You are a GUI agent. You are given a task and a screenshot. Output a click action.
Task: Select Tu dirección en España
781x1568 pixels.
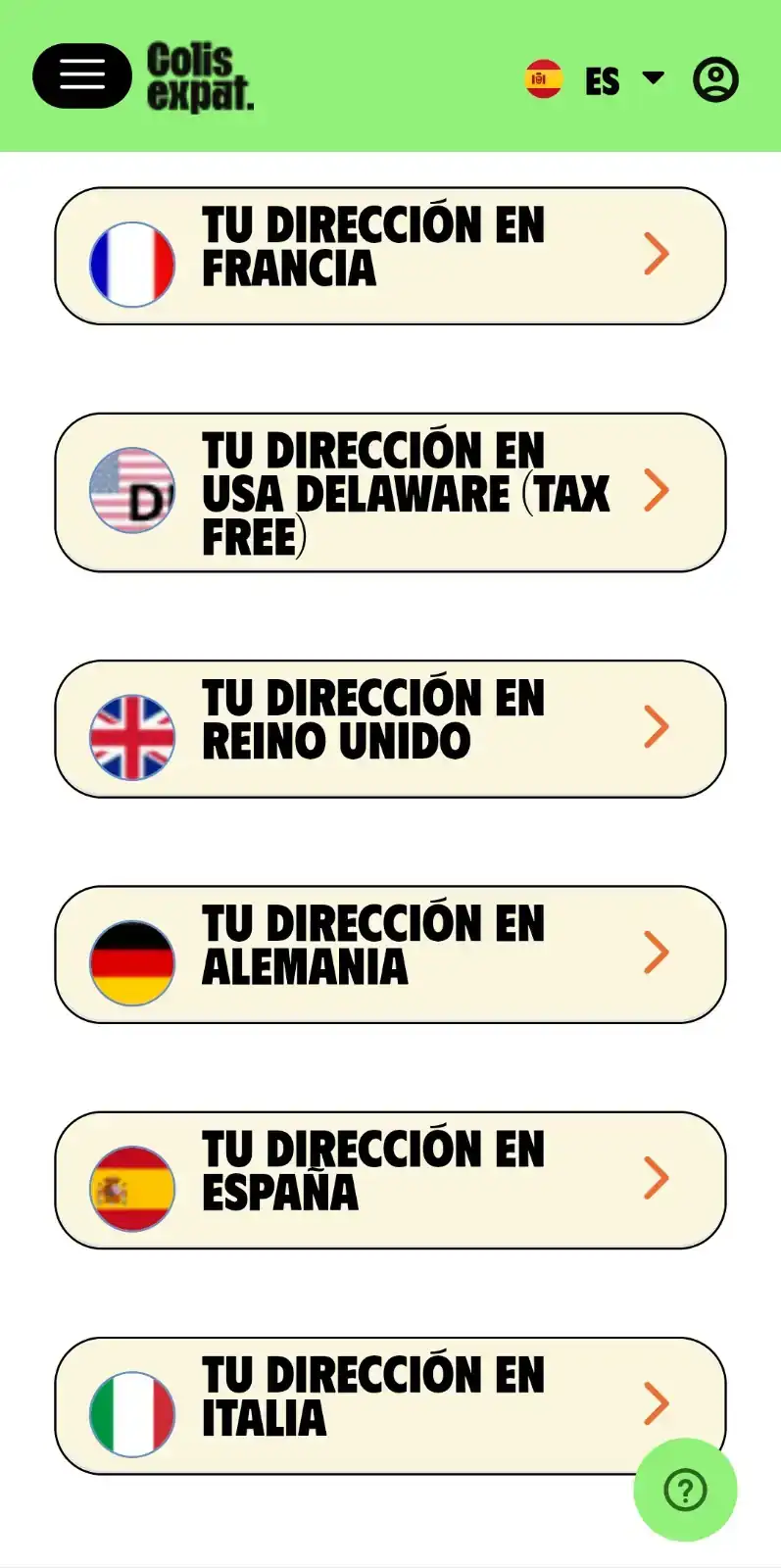point(390,1179)
